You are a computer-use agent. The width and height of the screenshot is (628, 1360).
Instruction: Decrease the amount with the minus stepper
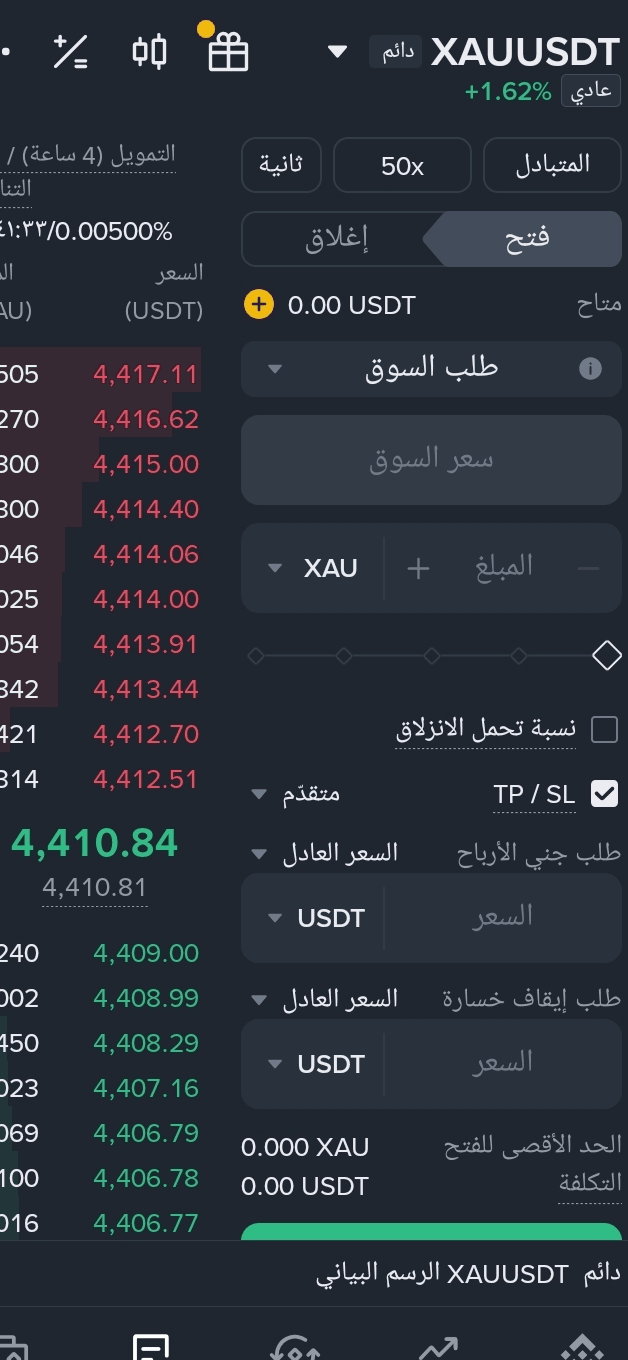tap(588, 569)
